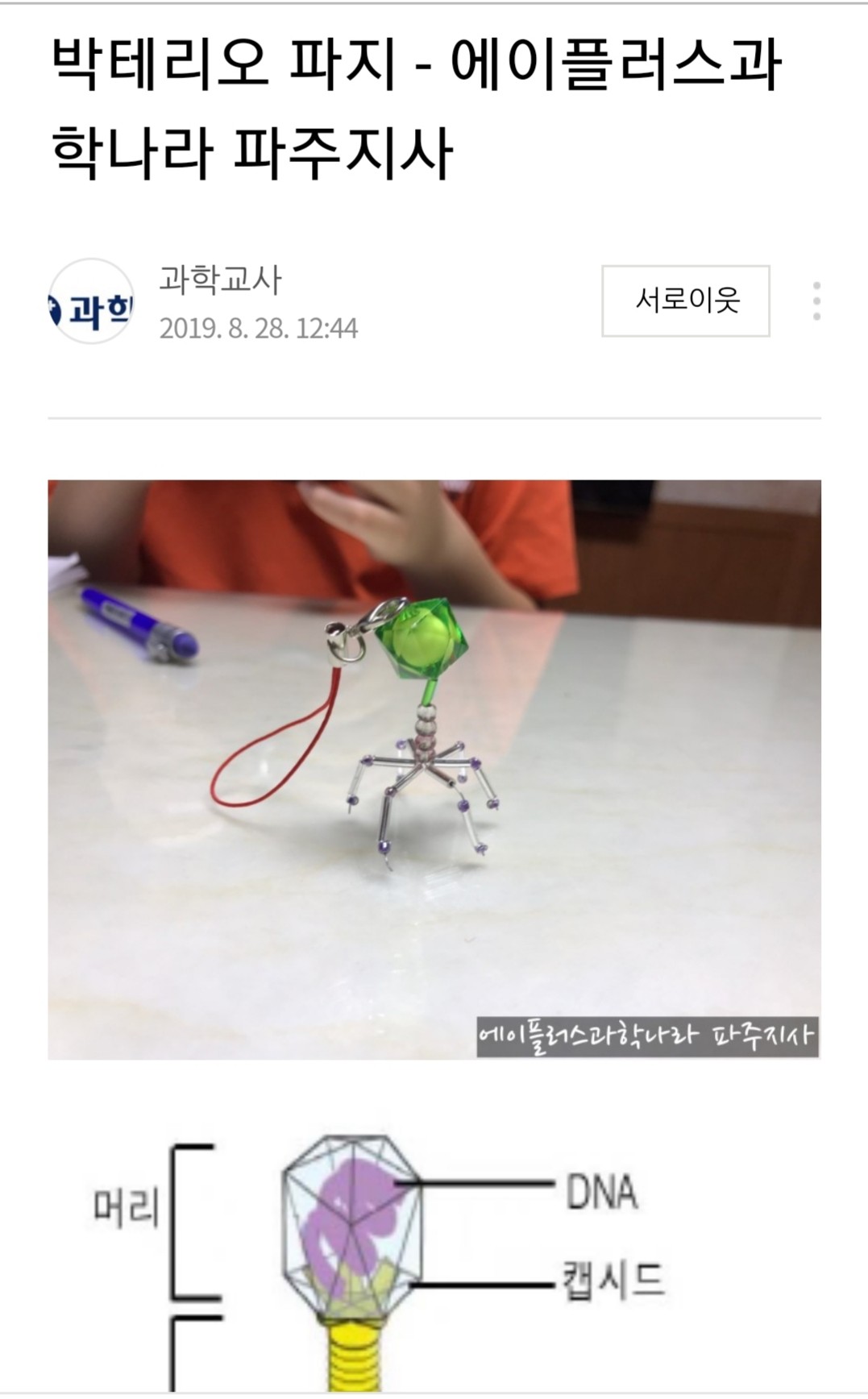Open the 과학교사 profile picture
Screen dimensions: 868x1399
tap(92, 301)
